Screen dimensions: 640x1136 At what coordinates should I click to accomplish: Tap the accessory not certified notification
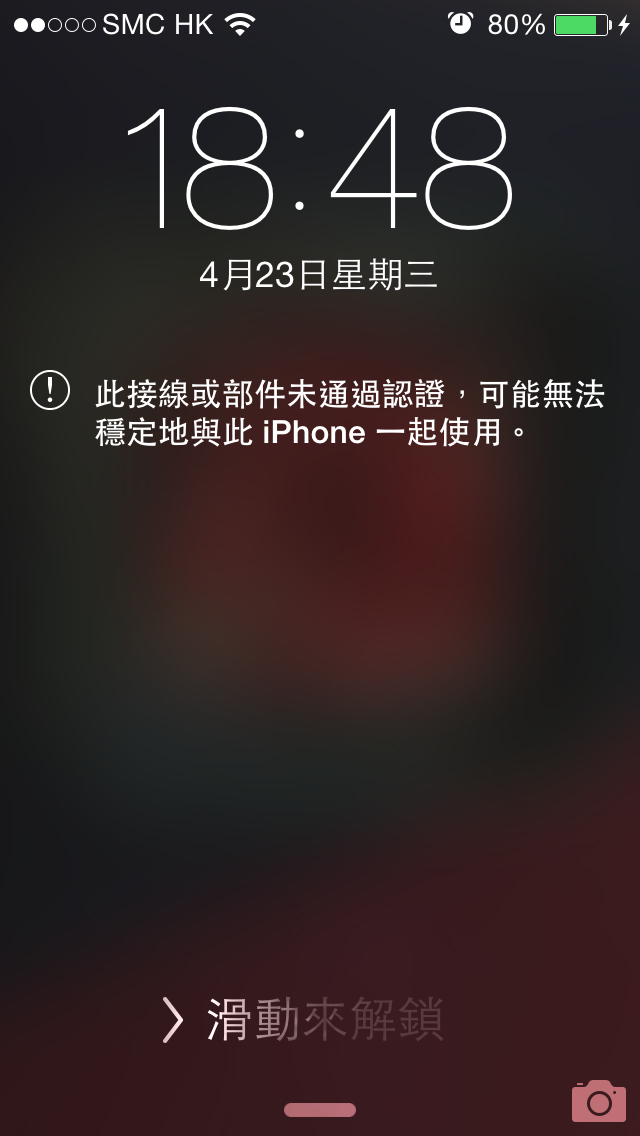tap(320, 412)
